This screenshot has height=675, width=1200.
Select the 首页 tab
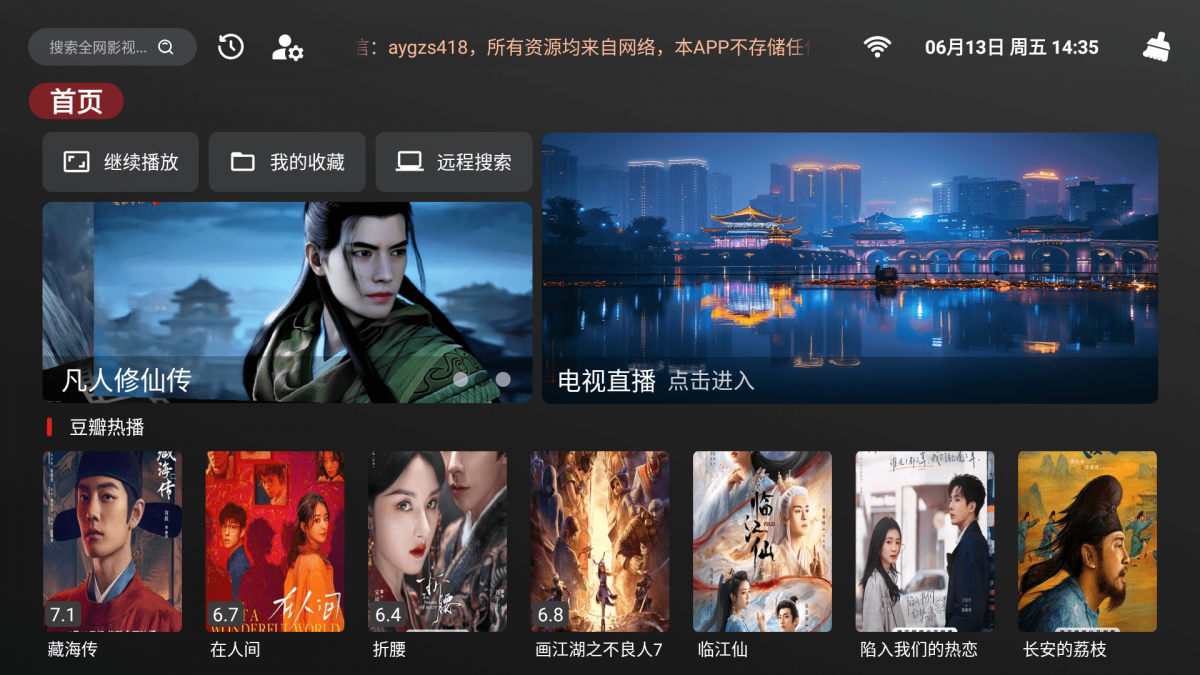[x=76, y=101]
